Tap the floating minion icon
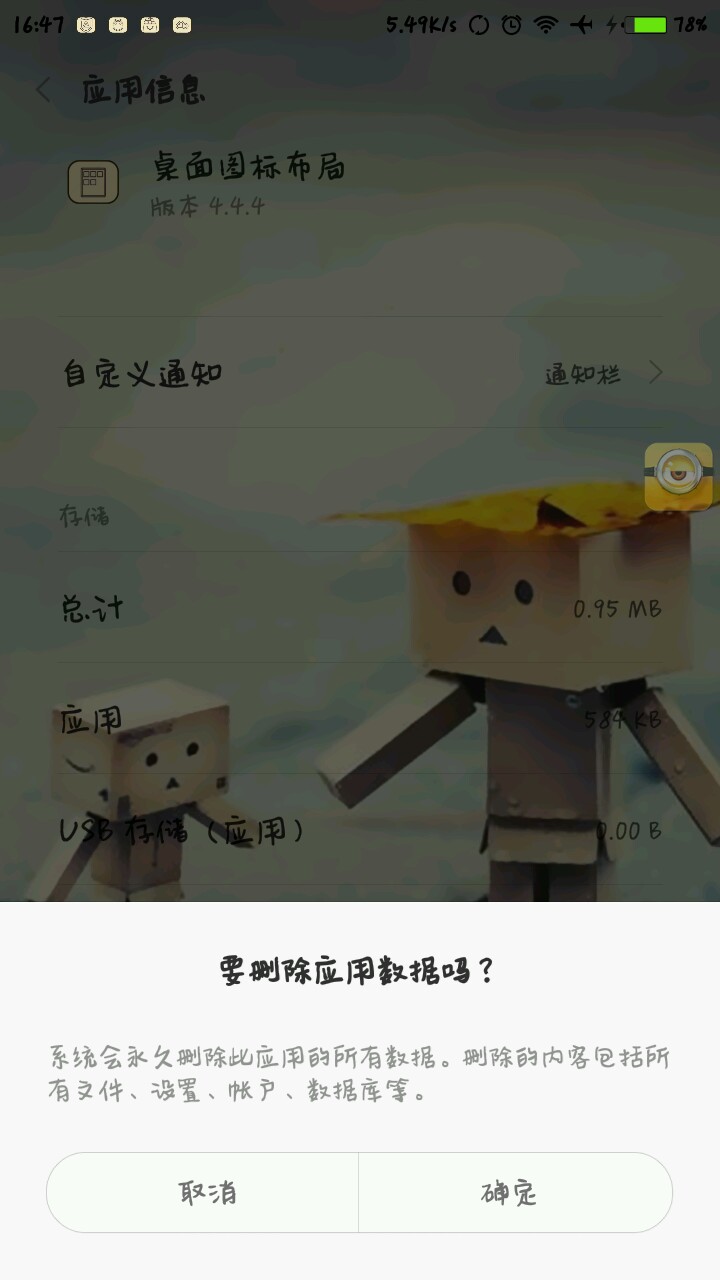 pyautogui.click(x=678, y=476)
